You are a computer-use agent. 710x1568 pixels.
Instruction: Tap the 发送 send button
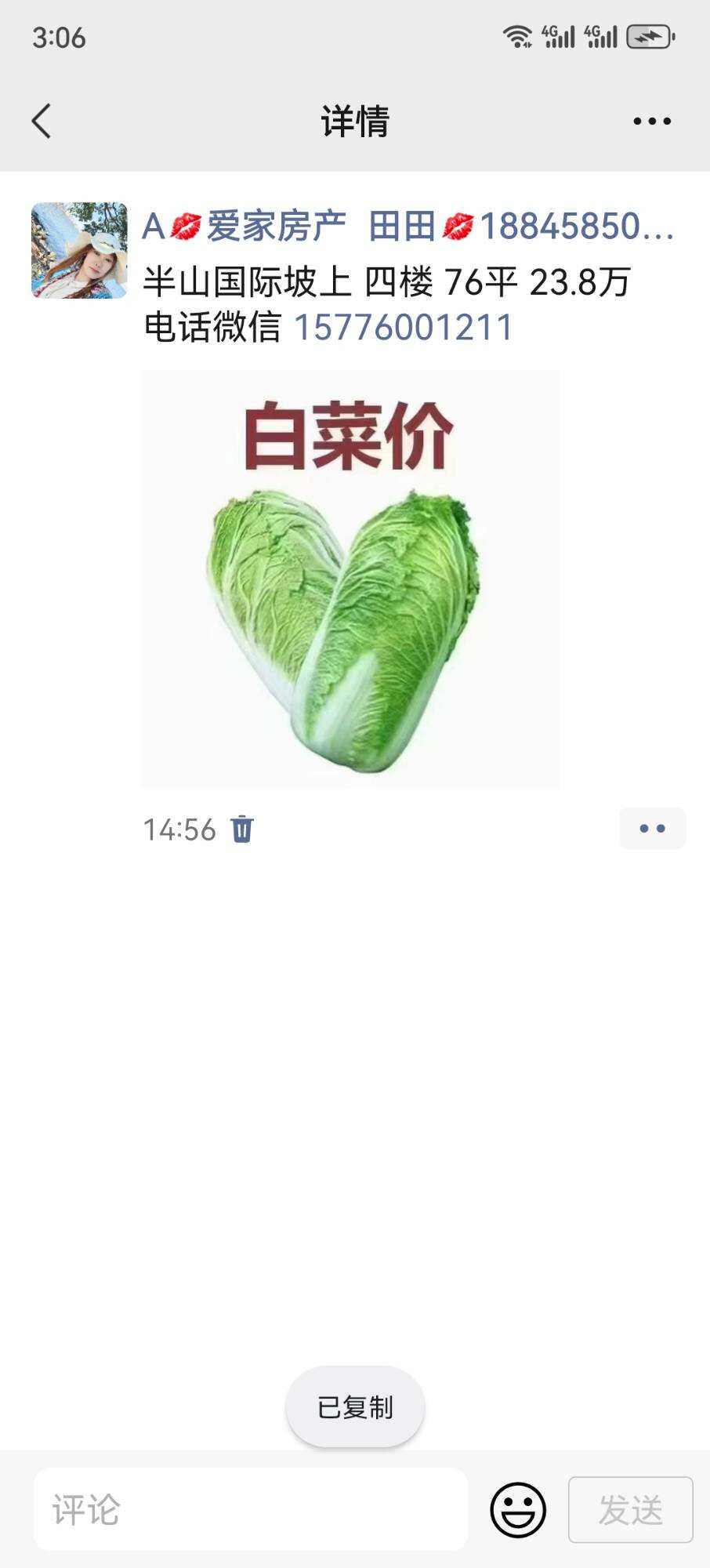pyautogui.click(x=630, y=1509)
